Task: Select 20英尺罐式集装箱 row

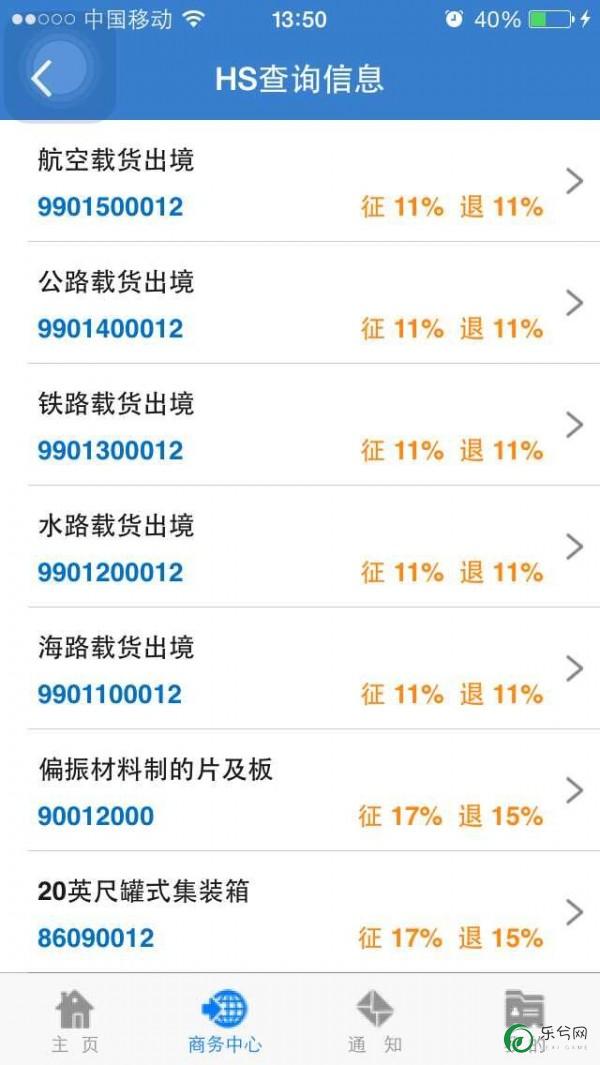Action: tap(300, 911)
